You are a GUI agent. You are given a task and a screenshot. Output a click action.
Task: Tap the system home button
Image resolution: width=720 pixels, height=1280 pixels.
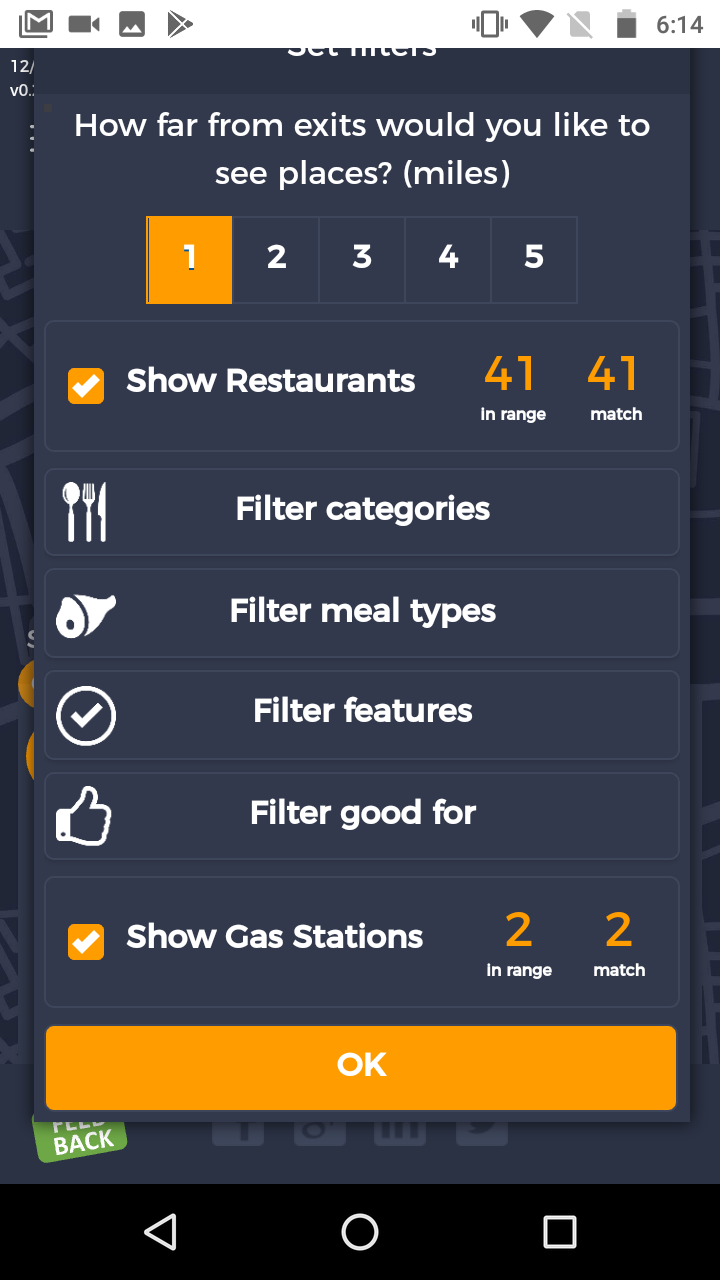(360, 1232)
